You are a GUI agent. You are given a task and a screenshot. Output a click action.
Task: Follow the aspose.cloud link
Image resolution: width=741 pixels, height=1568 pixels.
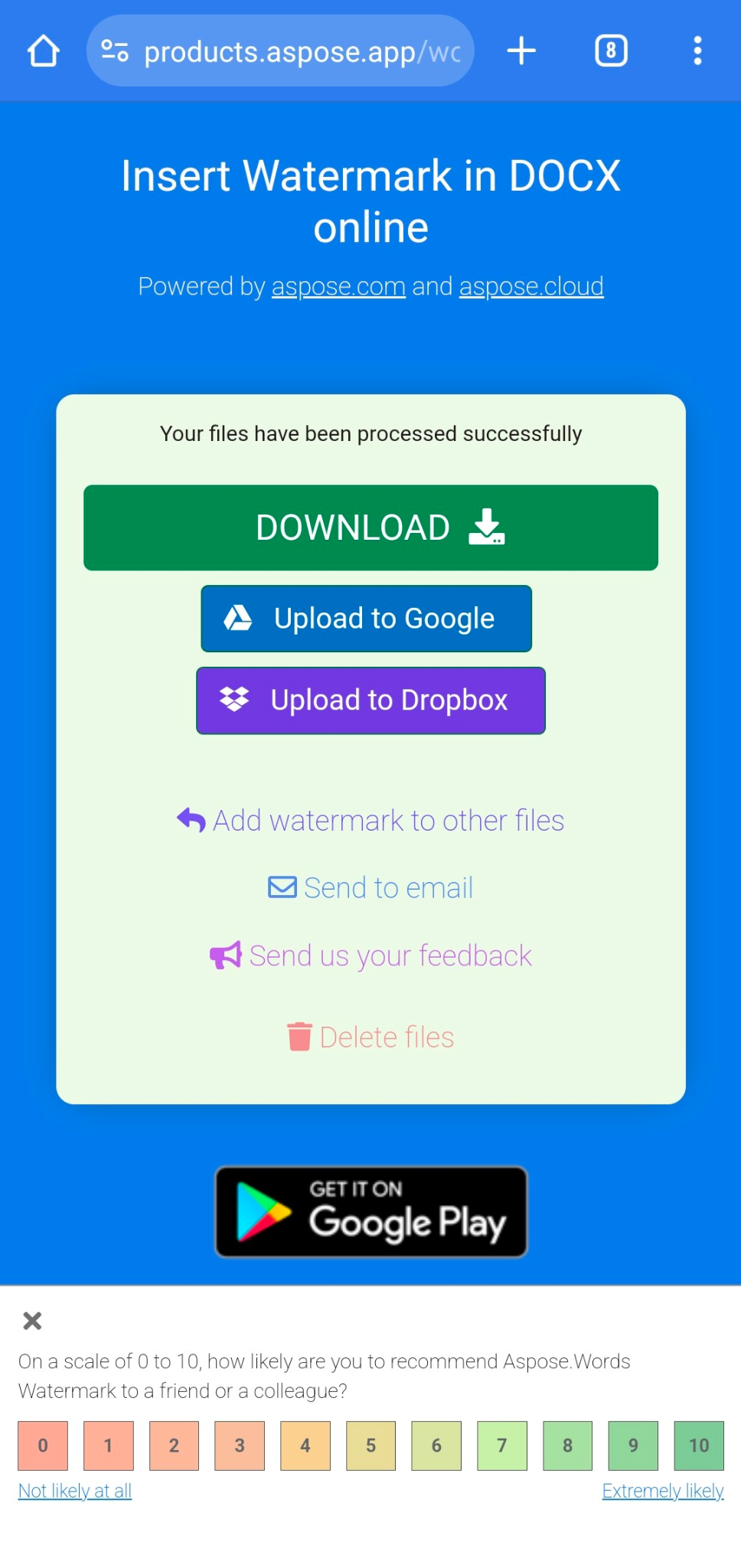tap(531, 286)
